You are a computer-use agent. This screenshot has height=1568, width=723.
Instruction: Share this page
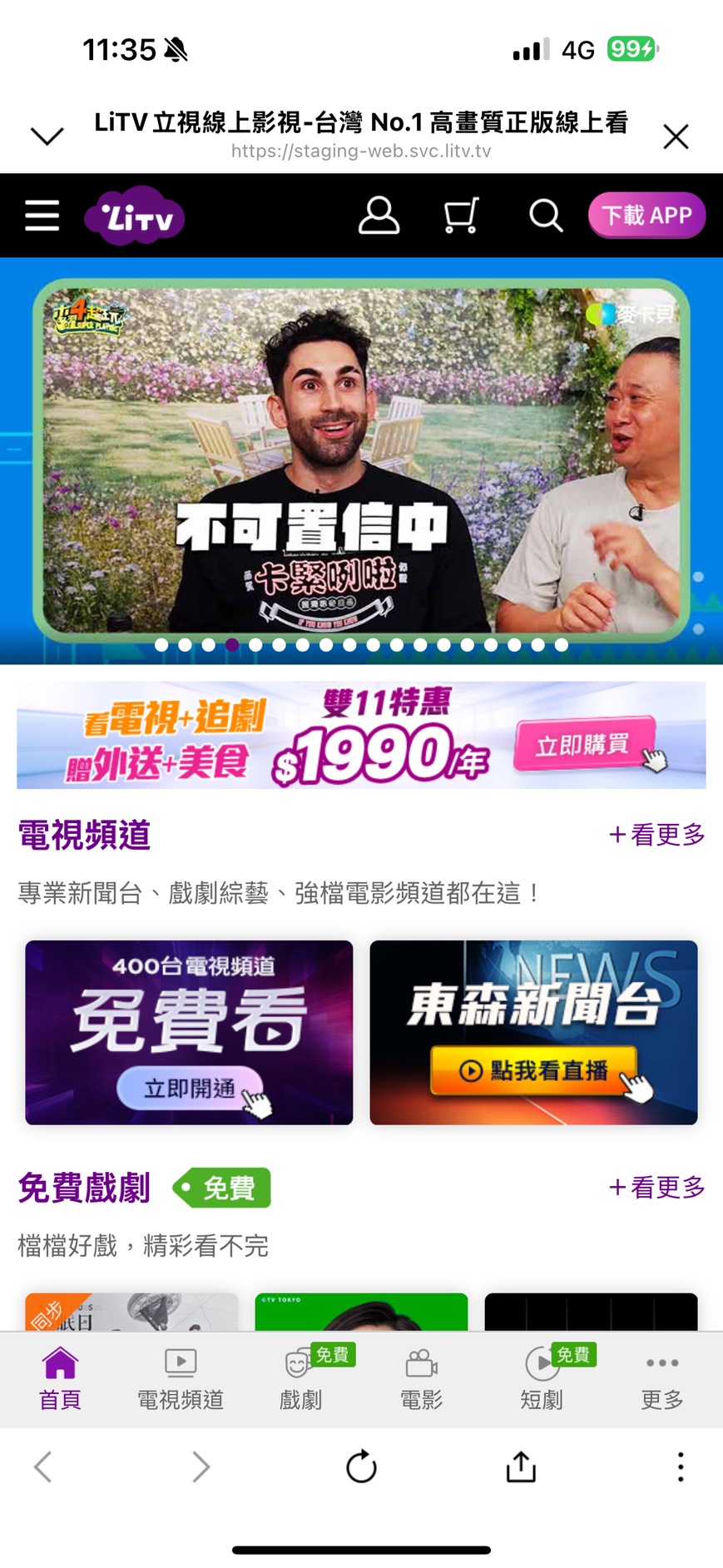click(521, 1466)
